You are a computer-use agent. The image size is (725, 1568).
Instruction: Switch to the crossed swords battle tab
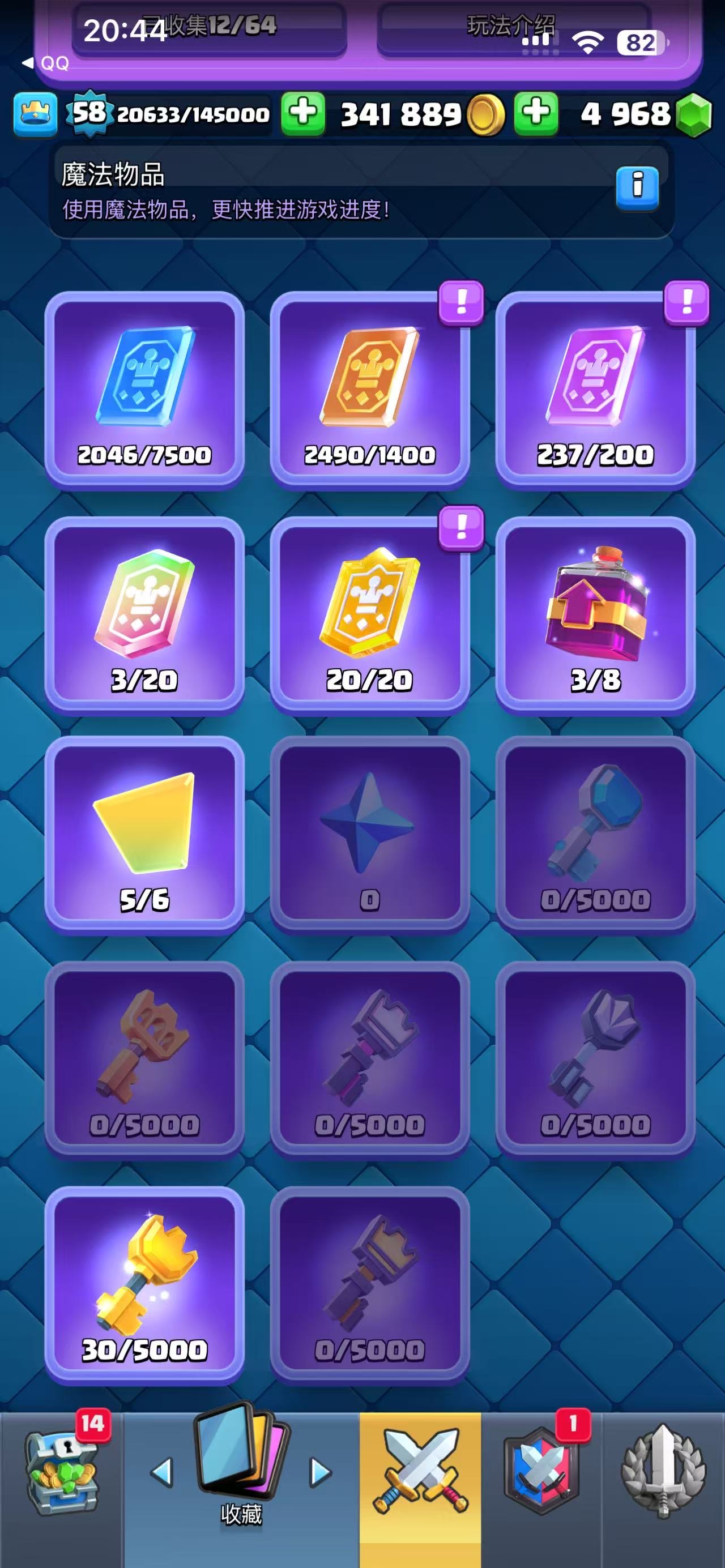[420, 1473]
